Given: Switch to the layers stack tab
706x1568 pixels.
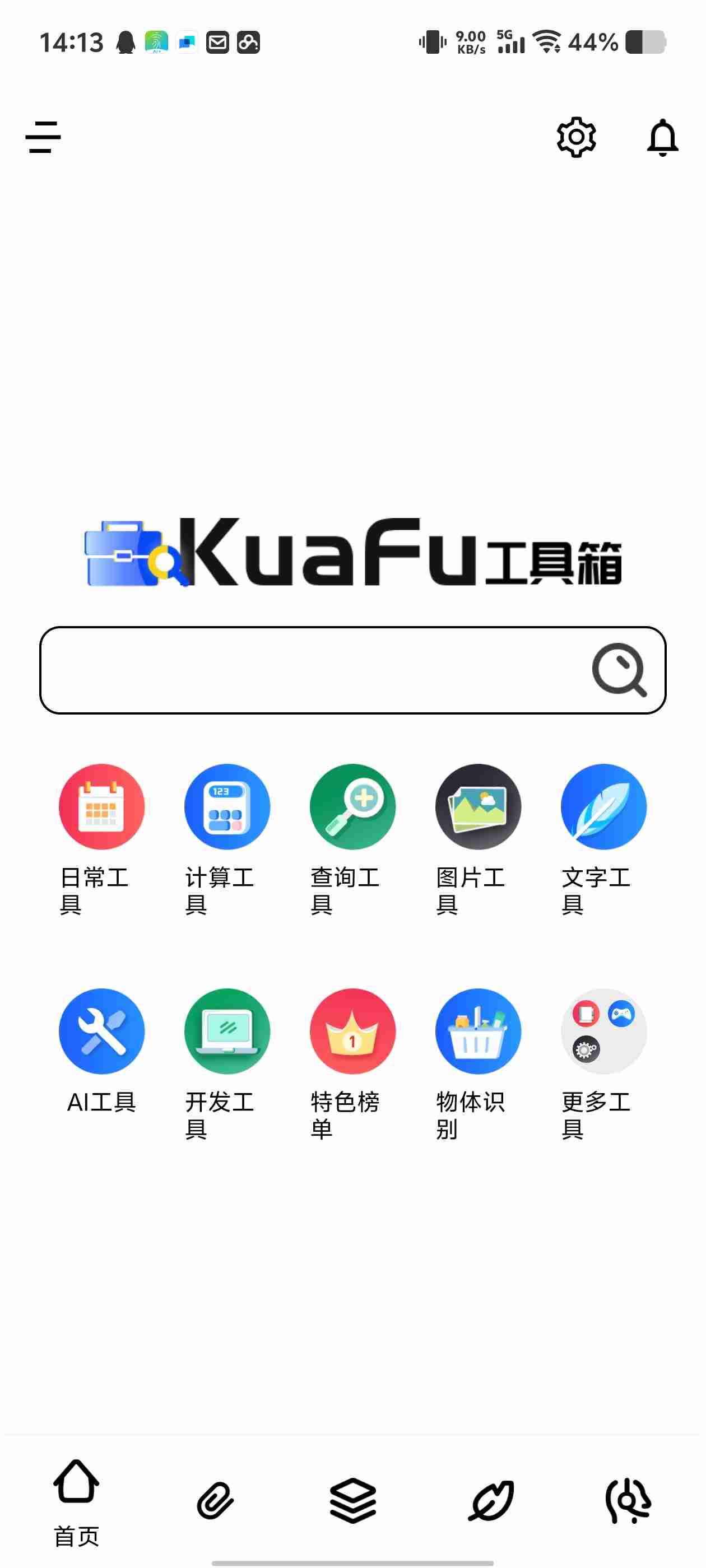Looking at the screenshot, I should click(352, 1500).
